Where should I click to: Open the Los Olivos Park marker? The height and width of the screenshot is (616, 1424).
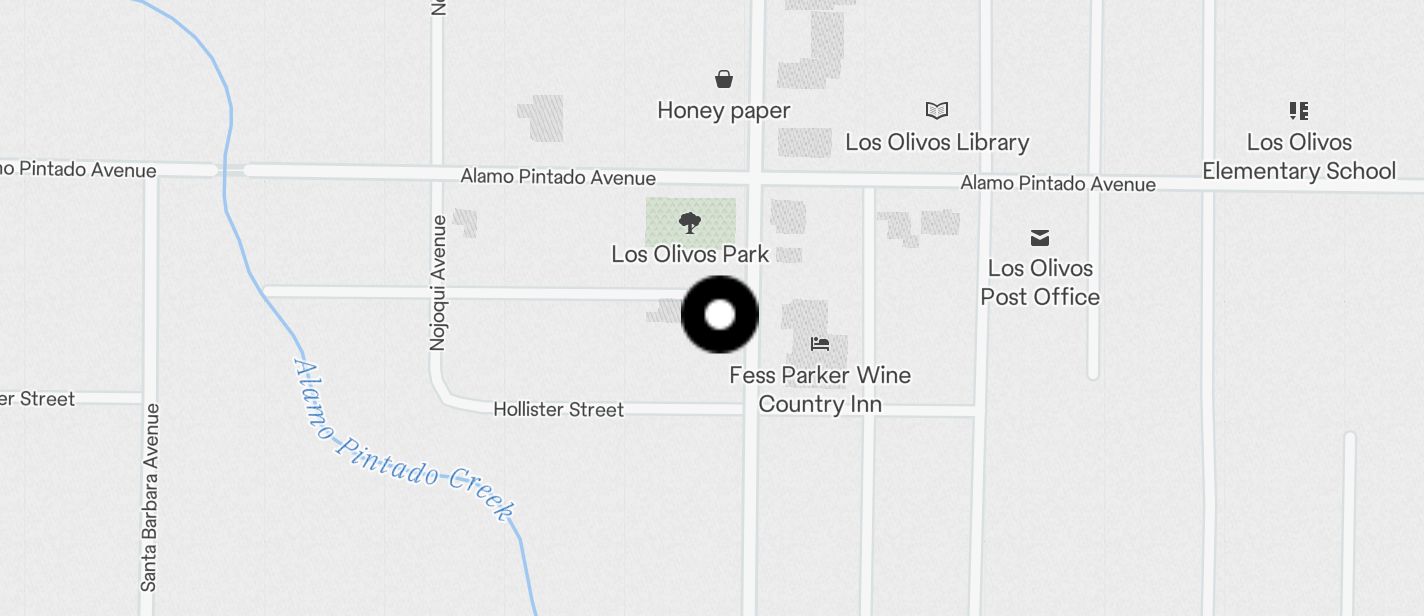click(689, 222)
